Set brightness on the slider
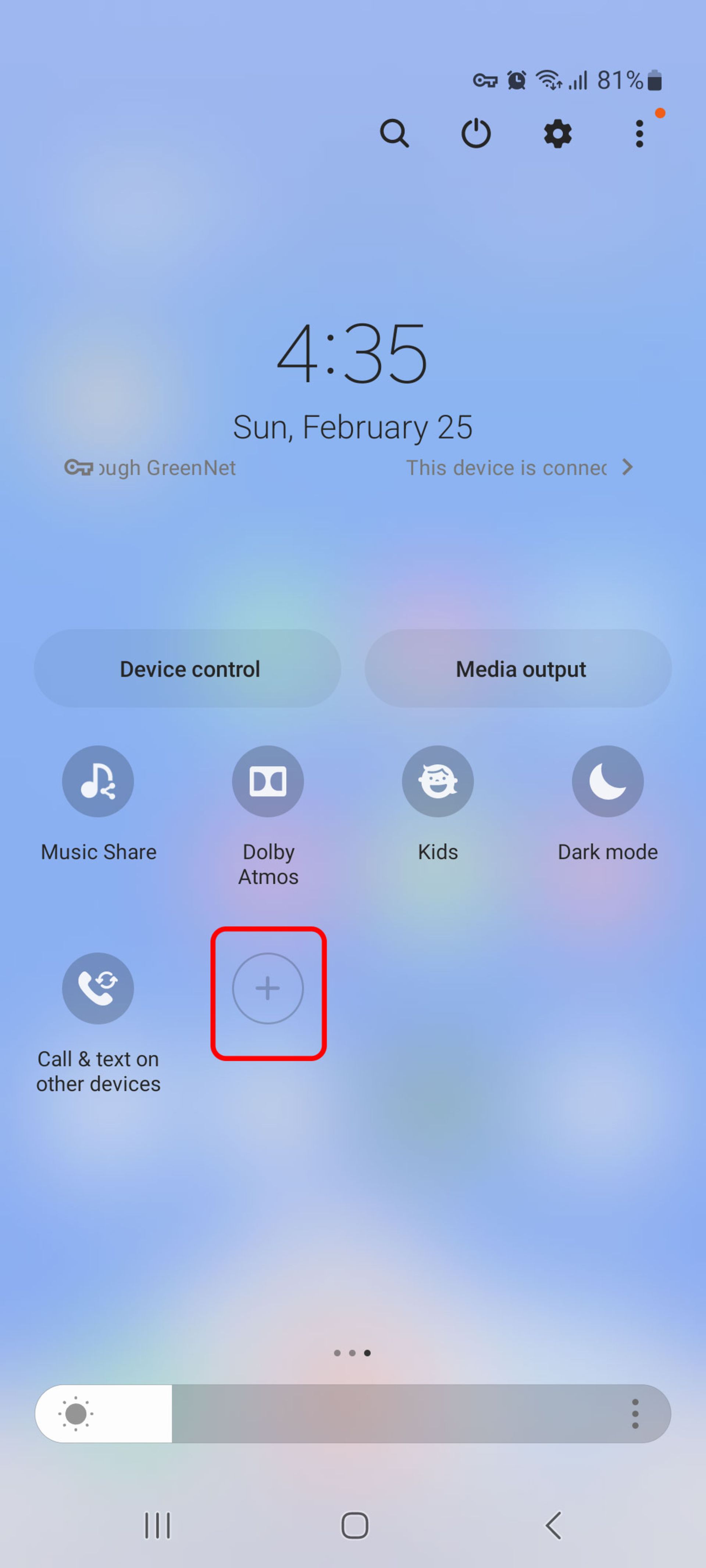The height and width of the screenshot is (1568, 706). [366, 1413]
